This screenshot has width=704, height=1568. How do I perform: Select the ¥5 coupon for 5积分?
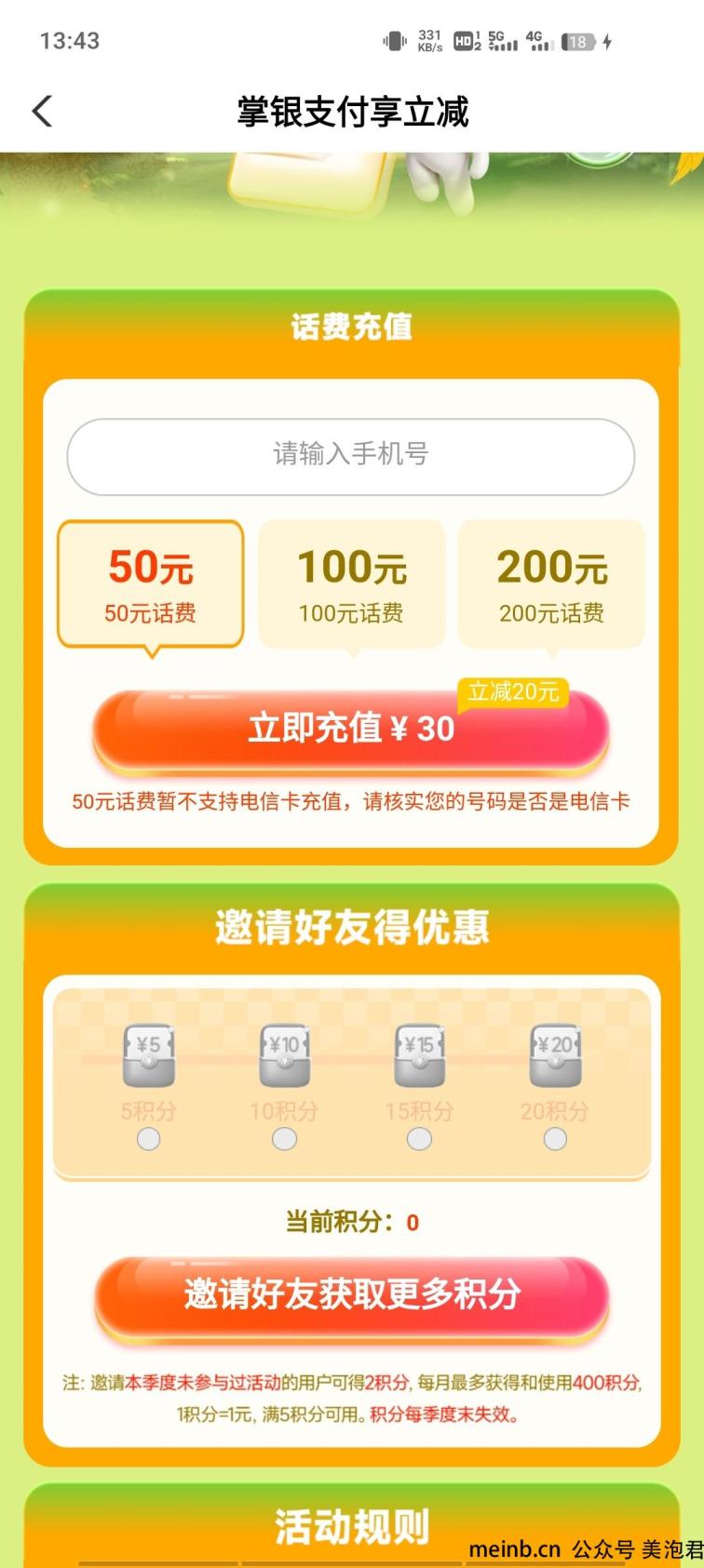pos(149,1138)
